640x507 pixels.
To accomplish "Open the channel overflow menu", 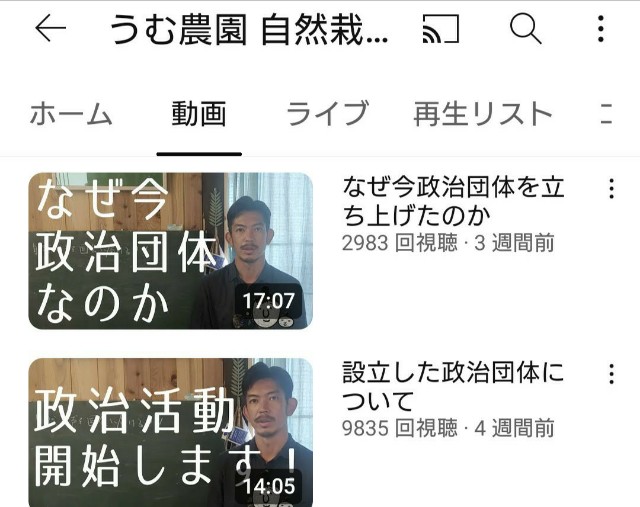I will click(x=600, y=29).
